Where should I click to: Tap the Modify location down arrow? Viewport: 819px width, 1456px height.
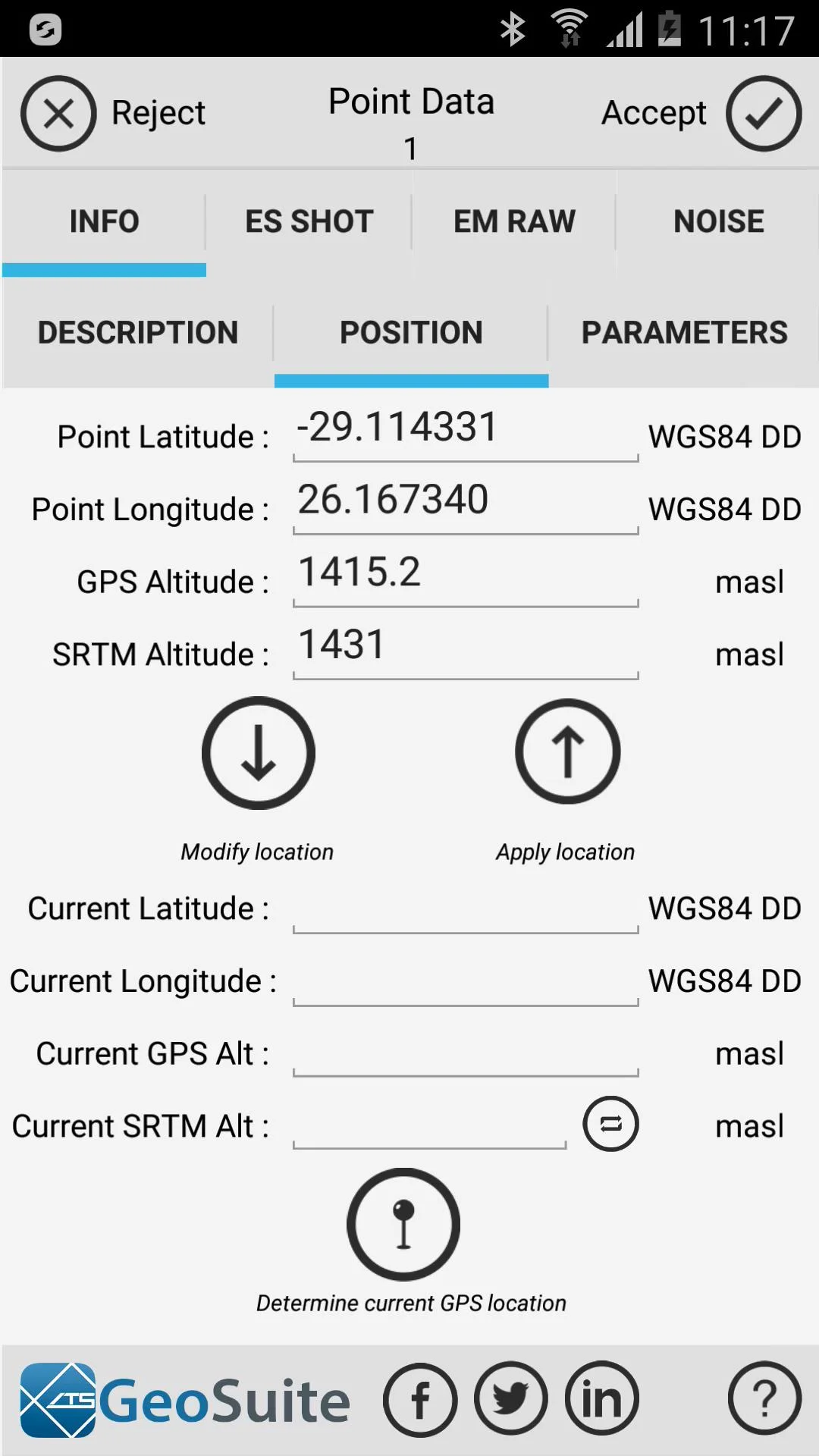pyautogui.click(x=259, y=753)
